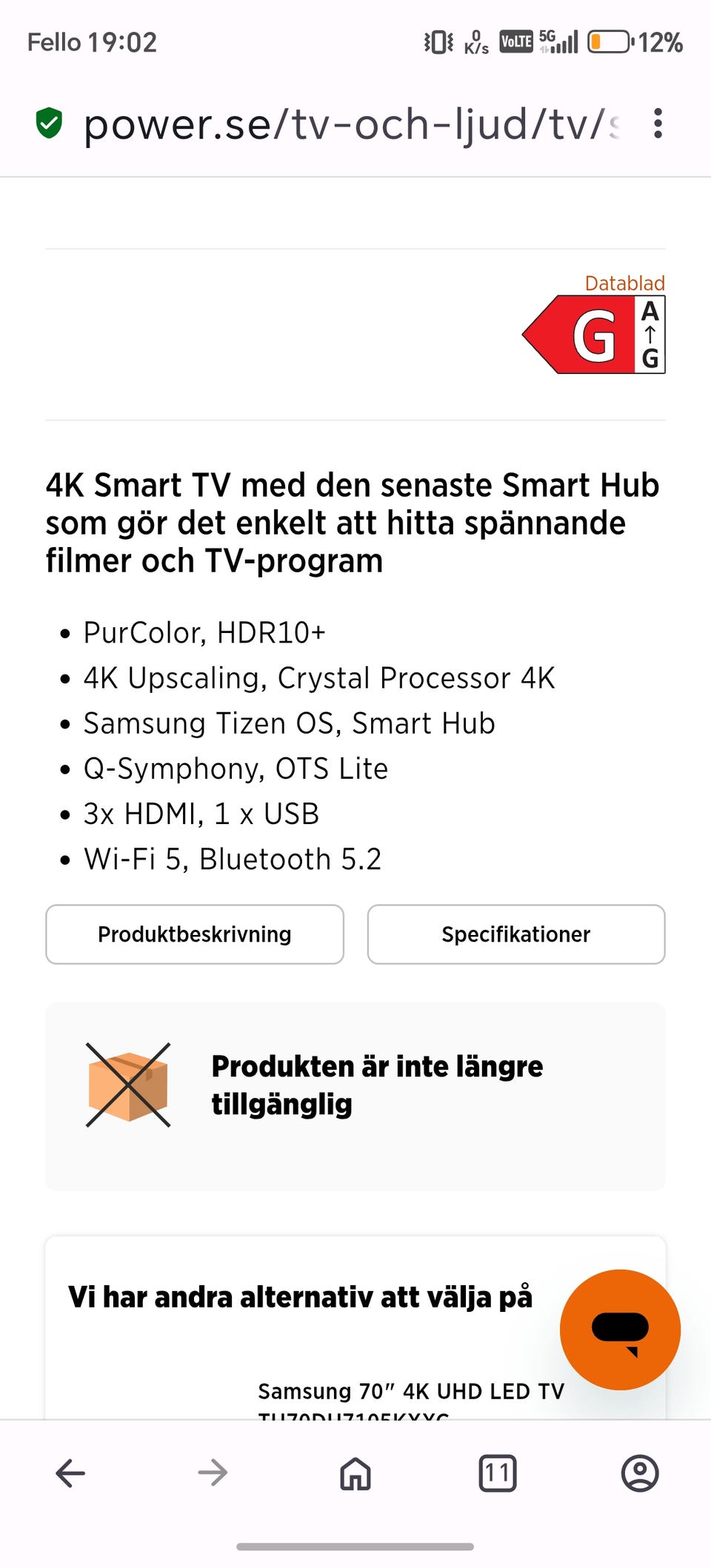View site security shield info
This screenshot has height=1568, width=711.
click(x=49, y=123)
